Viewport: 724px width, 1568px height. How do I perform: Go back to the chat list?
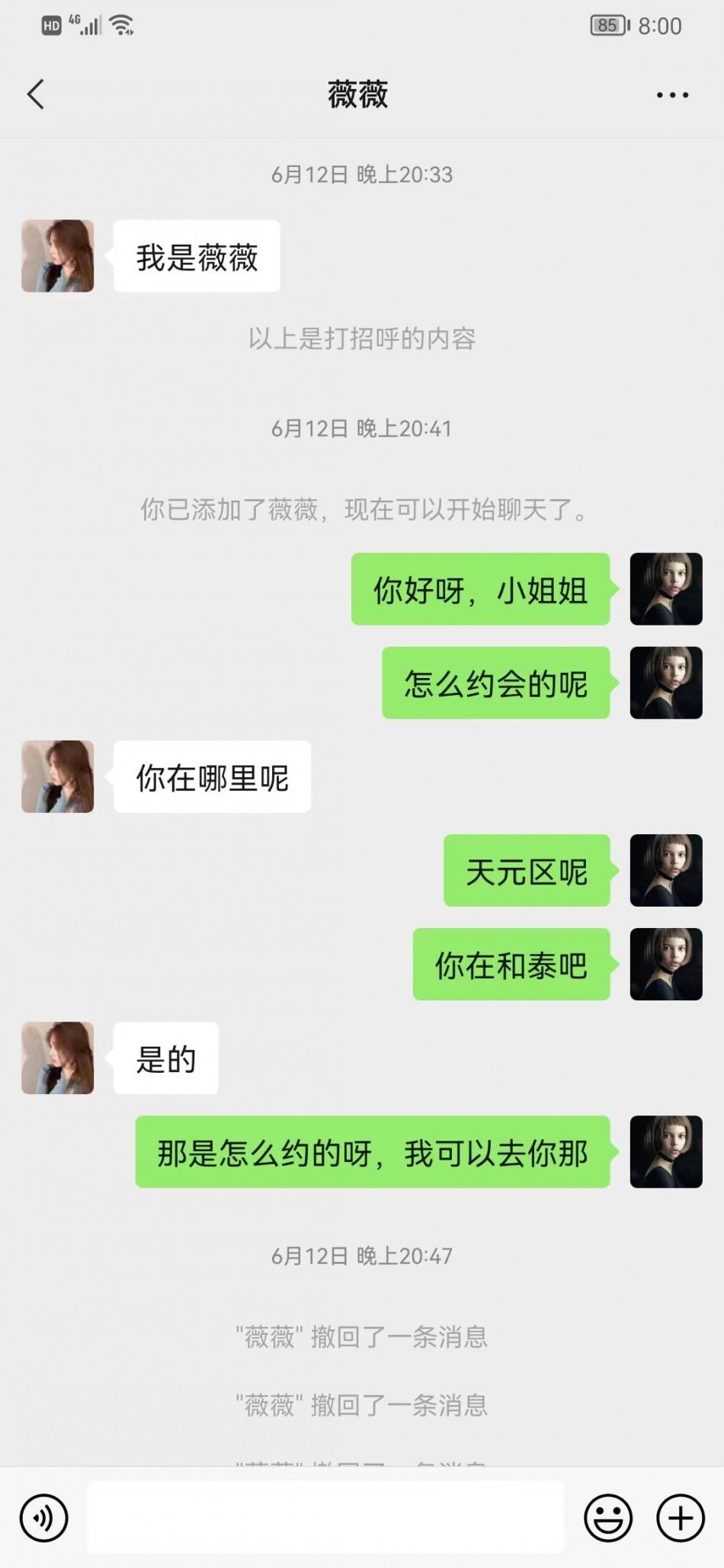click(36, 95)
